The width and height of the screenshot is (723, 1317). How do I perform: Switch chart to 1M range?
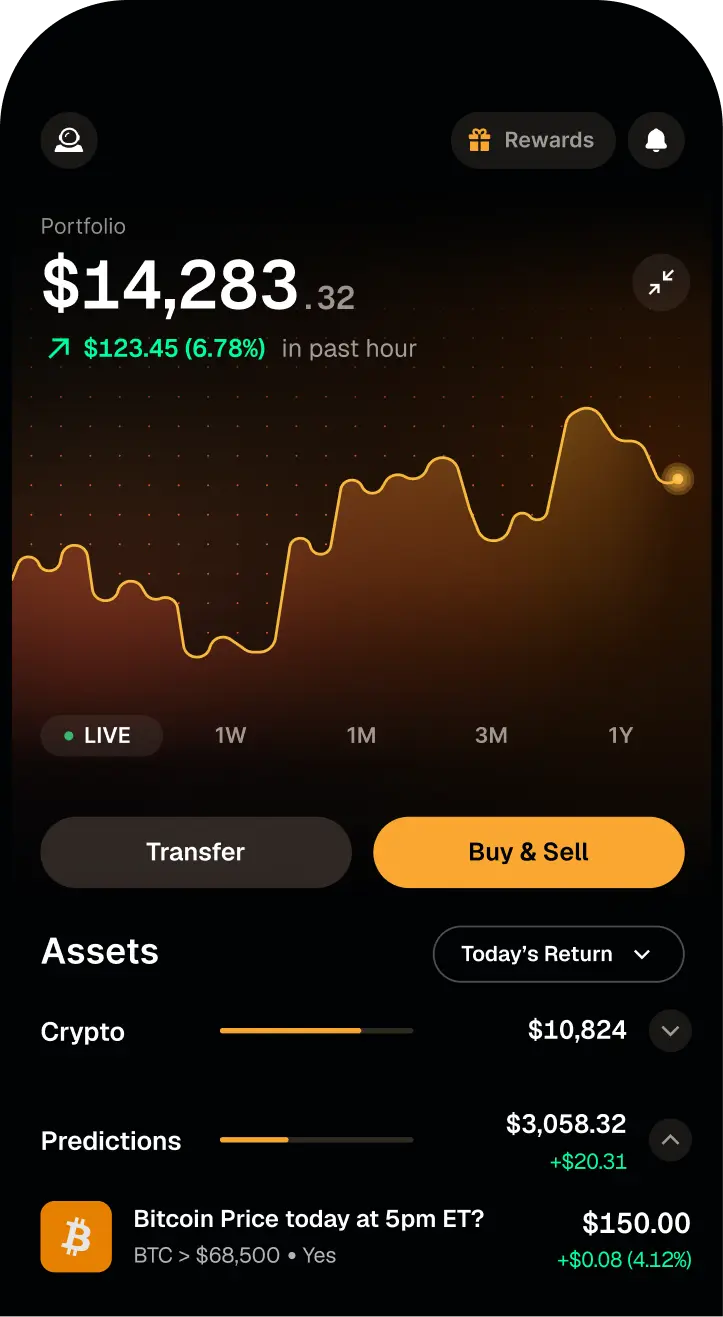[361, 735]
